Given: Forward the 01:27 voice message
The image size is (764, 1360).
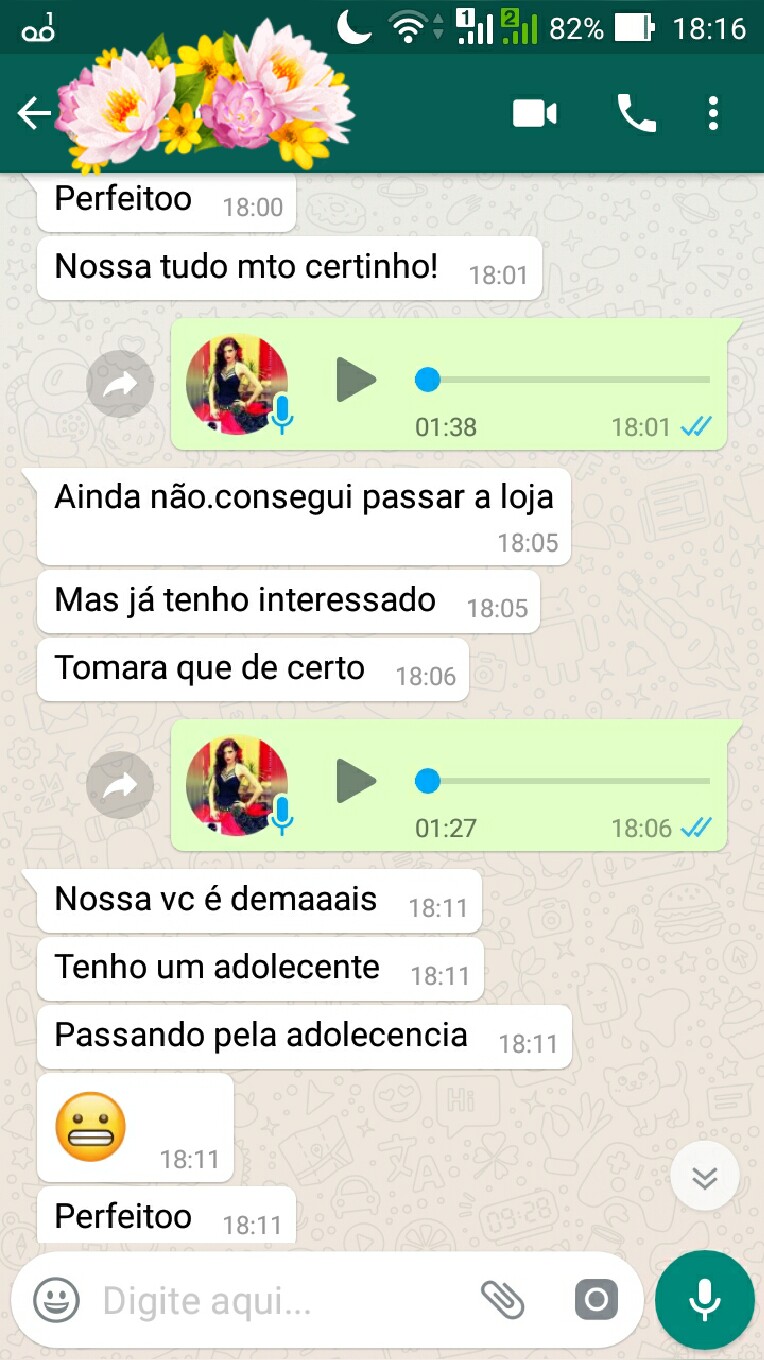Looking at the screenshot, I should [119, 786].
